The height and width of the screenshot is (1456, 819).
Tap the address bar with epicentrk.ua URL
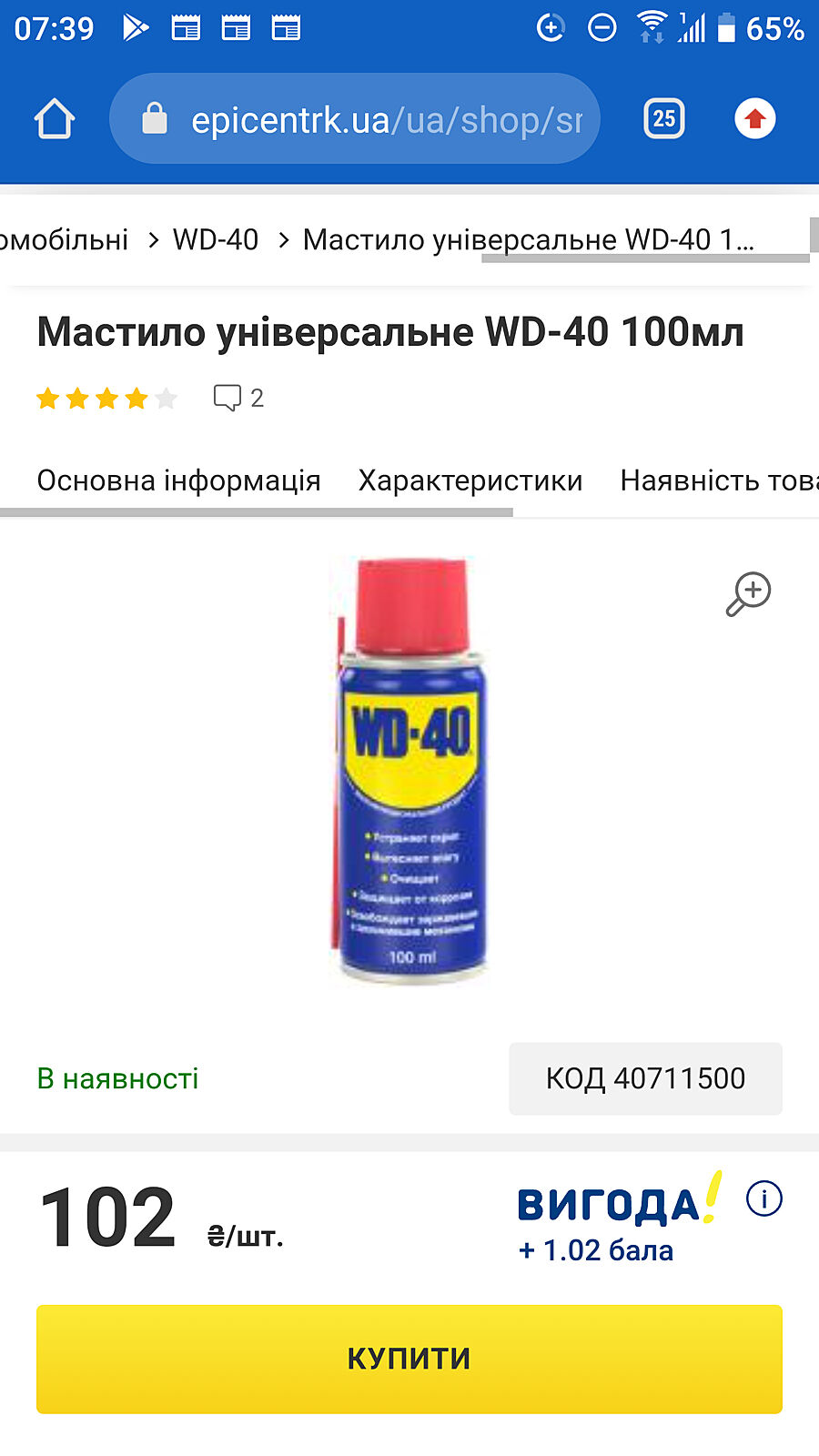(355, 119)
